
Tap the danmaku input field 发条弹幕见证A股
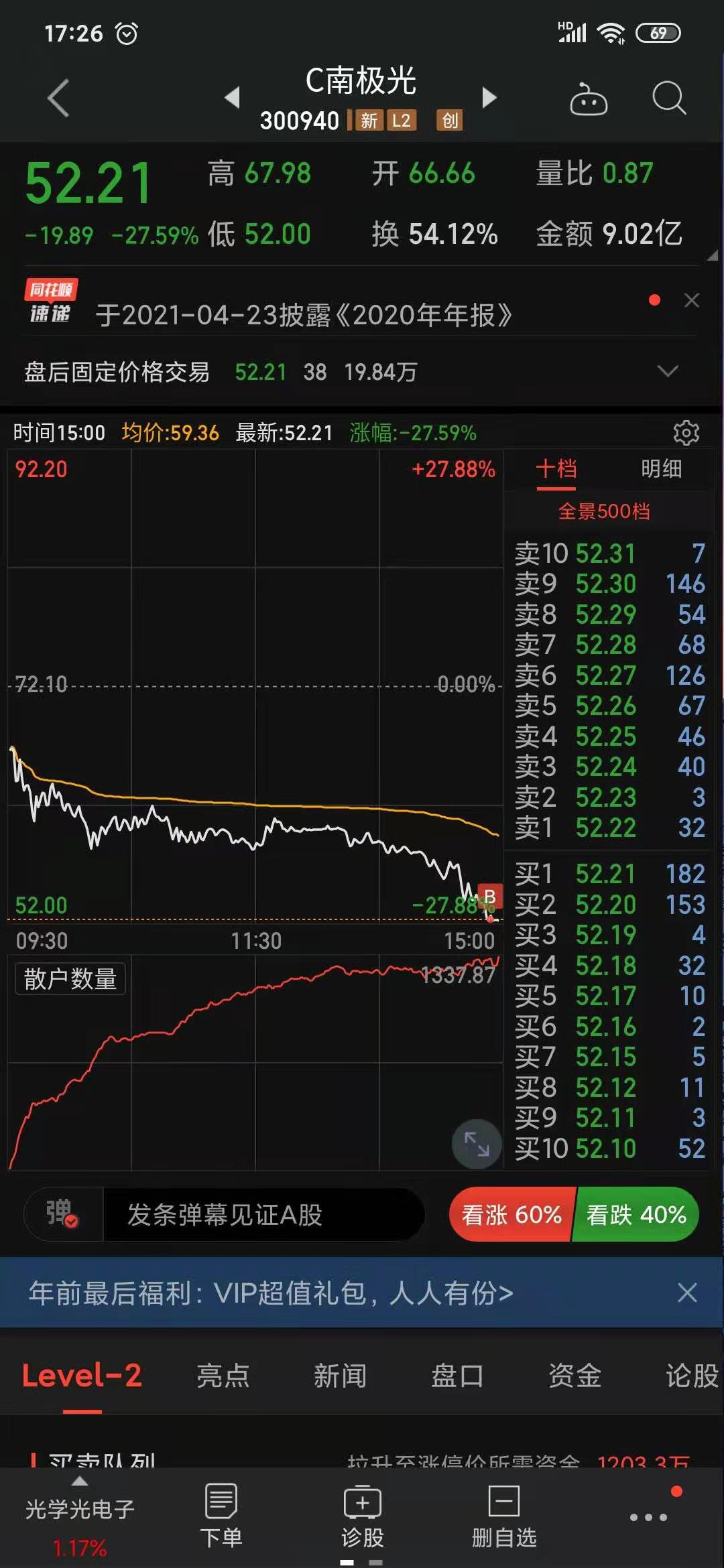(263, 1215)
